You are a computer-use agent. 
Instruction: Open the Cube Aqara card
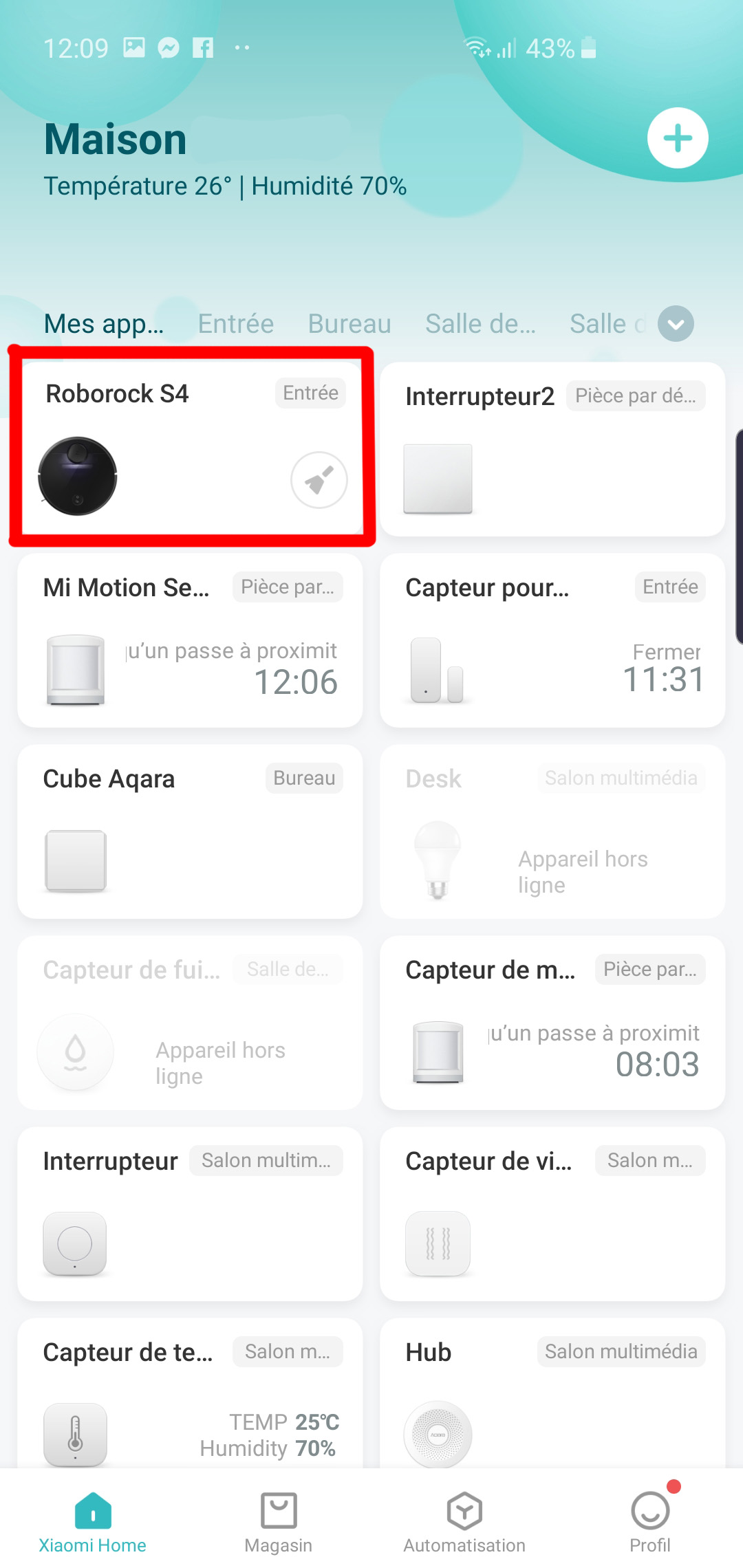click(190, 832)
